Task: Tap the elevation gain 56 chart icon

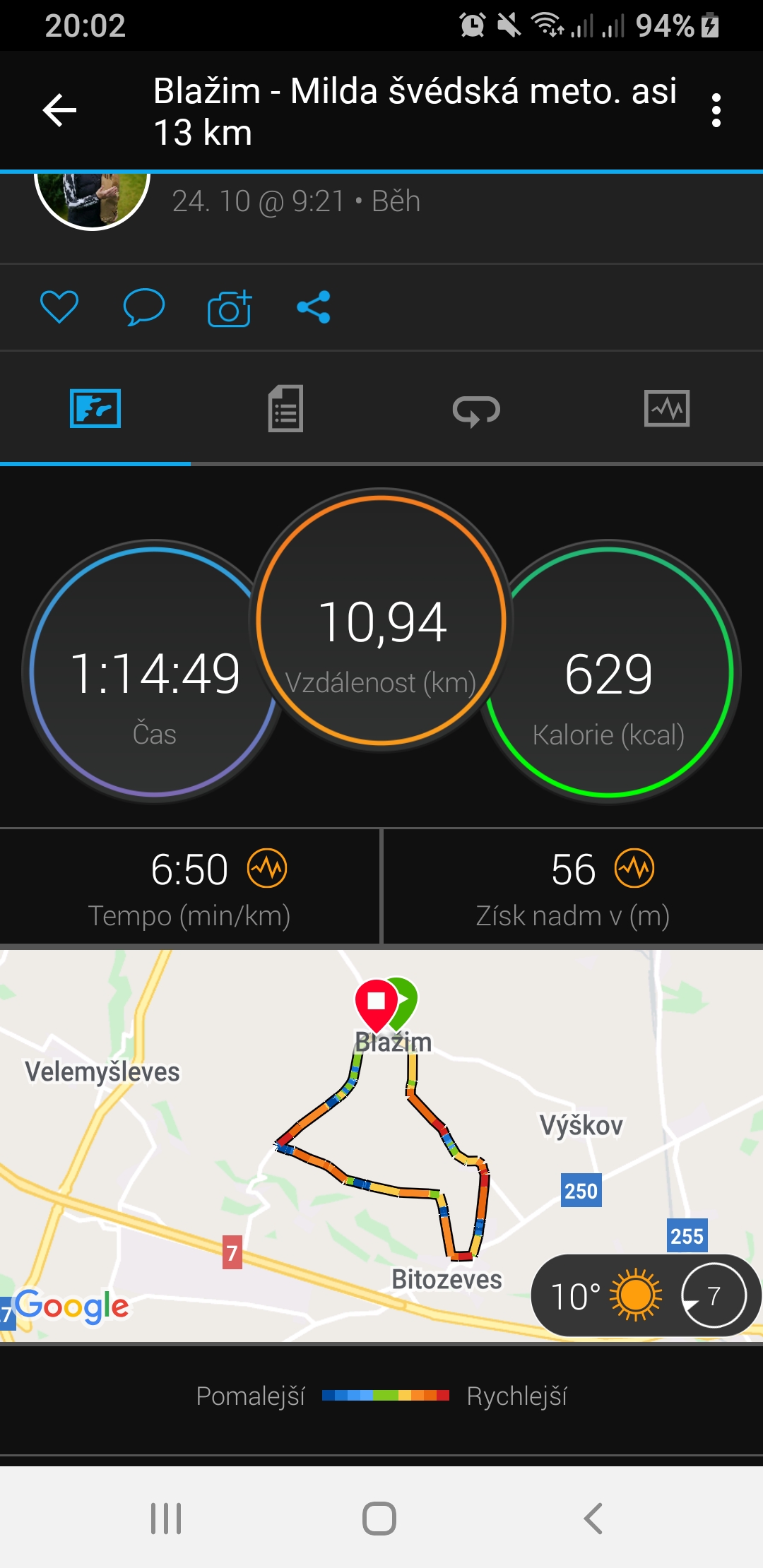Action: (634, 868)
